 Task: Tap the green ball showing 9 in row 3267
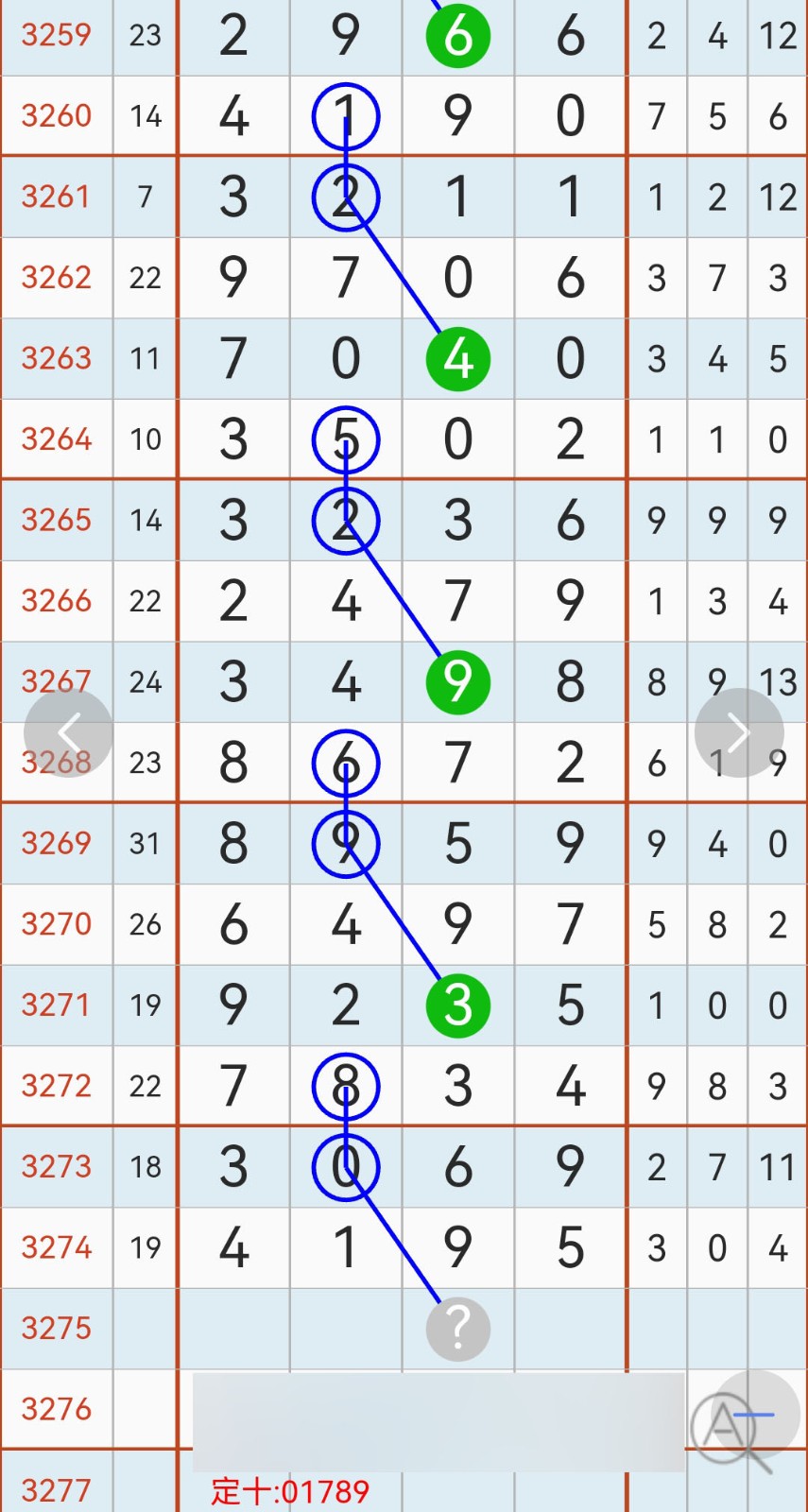click(457, 682)
